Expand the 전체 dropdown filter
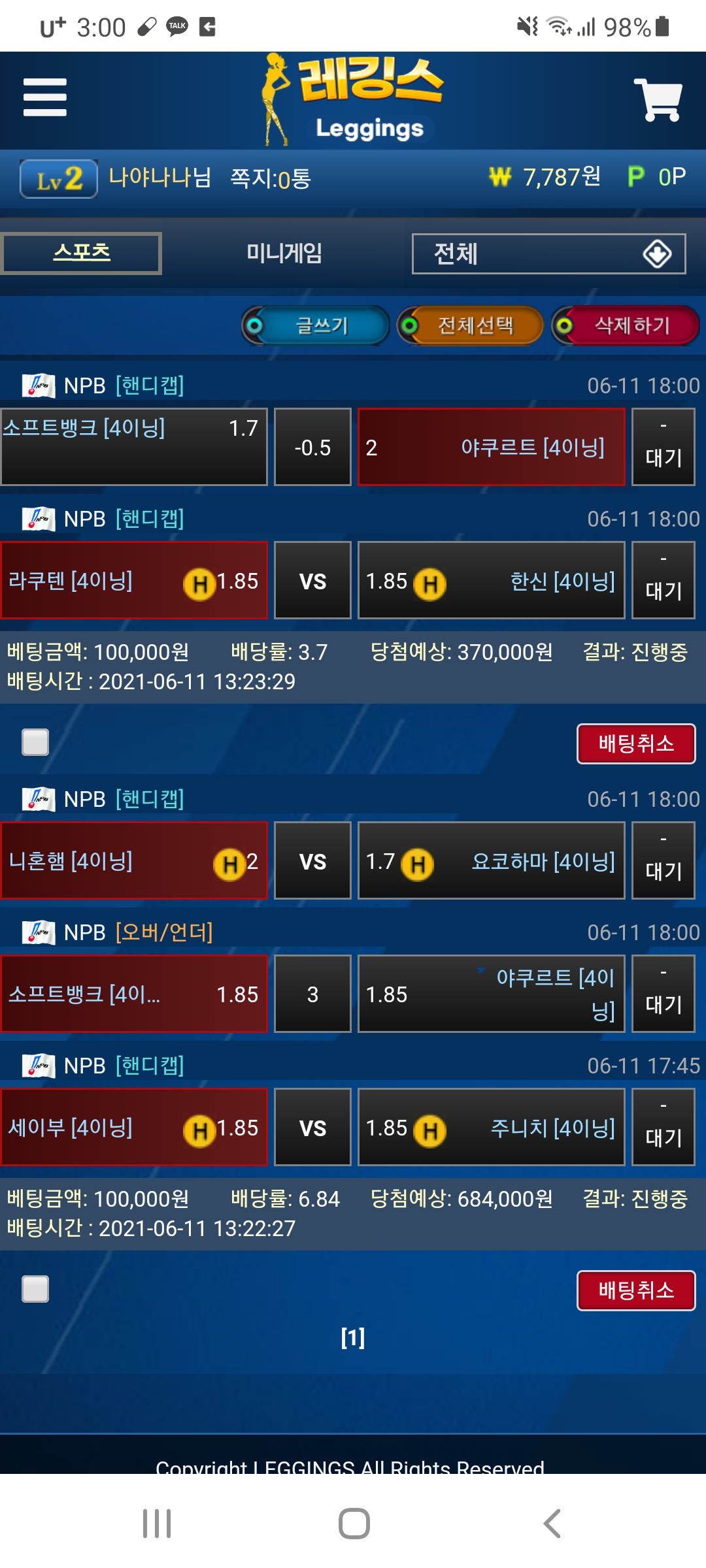 coord(548,253)
